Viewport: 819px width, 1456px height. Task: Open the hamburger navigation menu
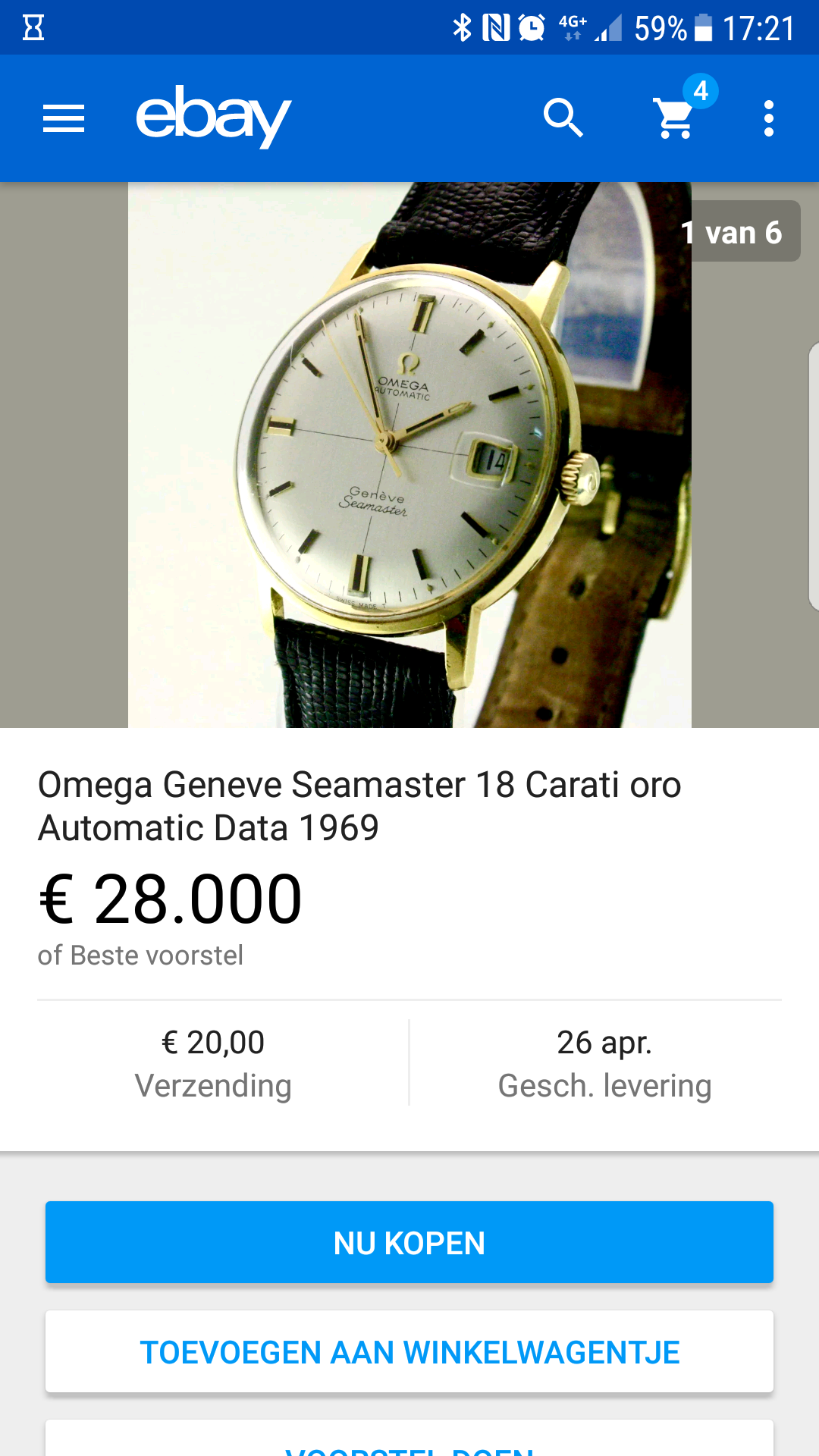coord(64,118)
